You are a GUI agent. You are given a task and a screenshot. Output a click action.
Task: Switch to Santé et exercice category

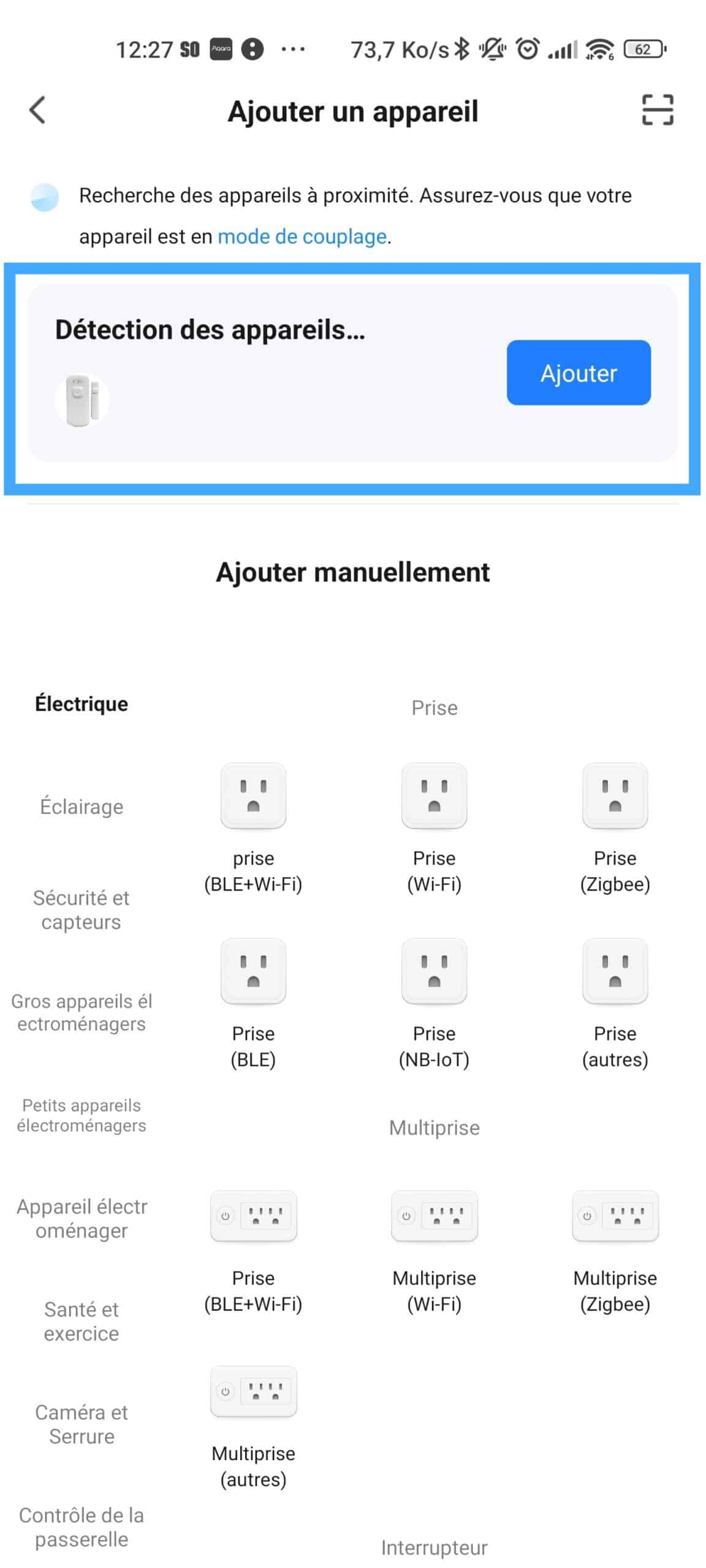[x=82, y=1321]
